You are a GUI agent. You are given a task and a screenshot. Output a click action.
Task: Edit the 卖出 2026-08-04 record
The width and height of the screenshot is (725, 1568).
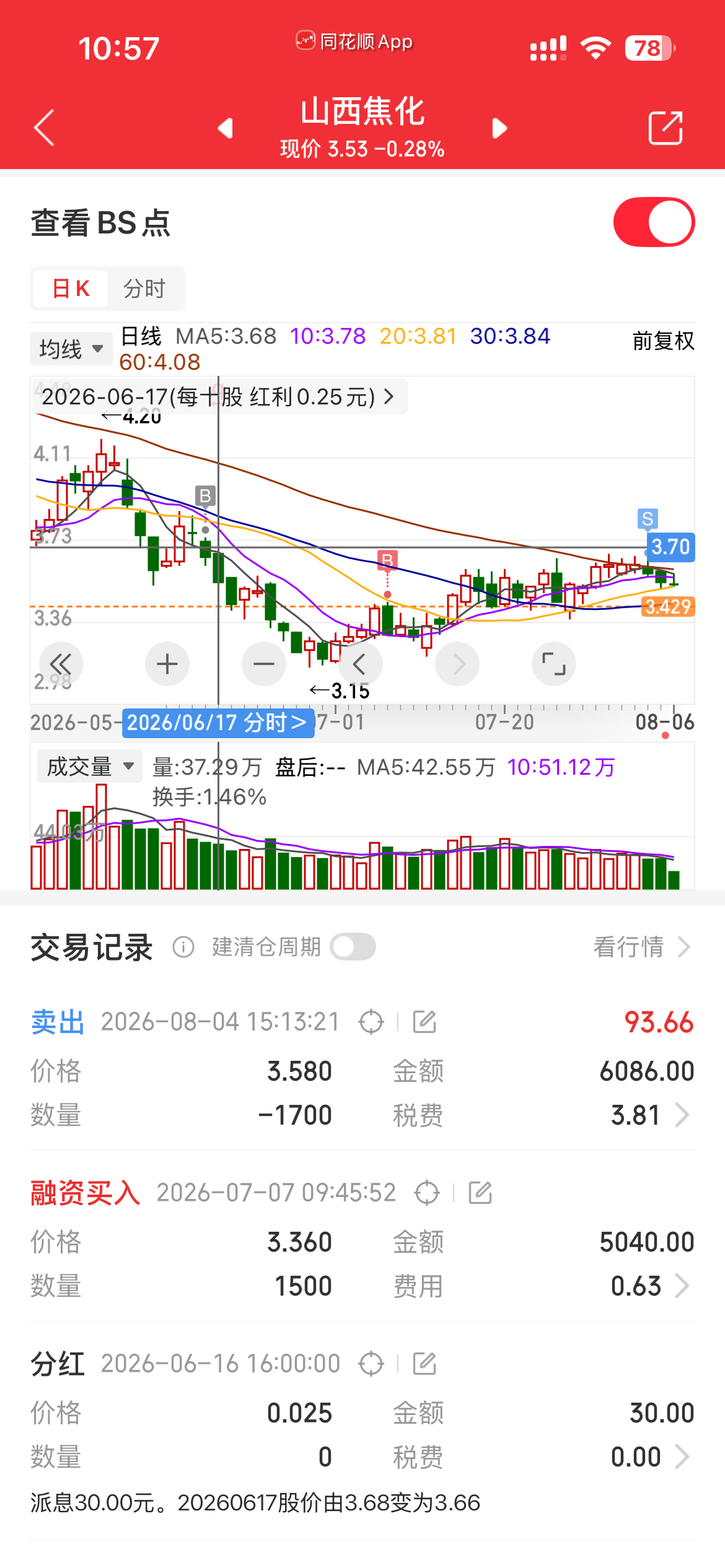coord(424,1022)
